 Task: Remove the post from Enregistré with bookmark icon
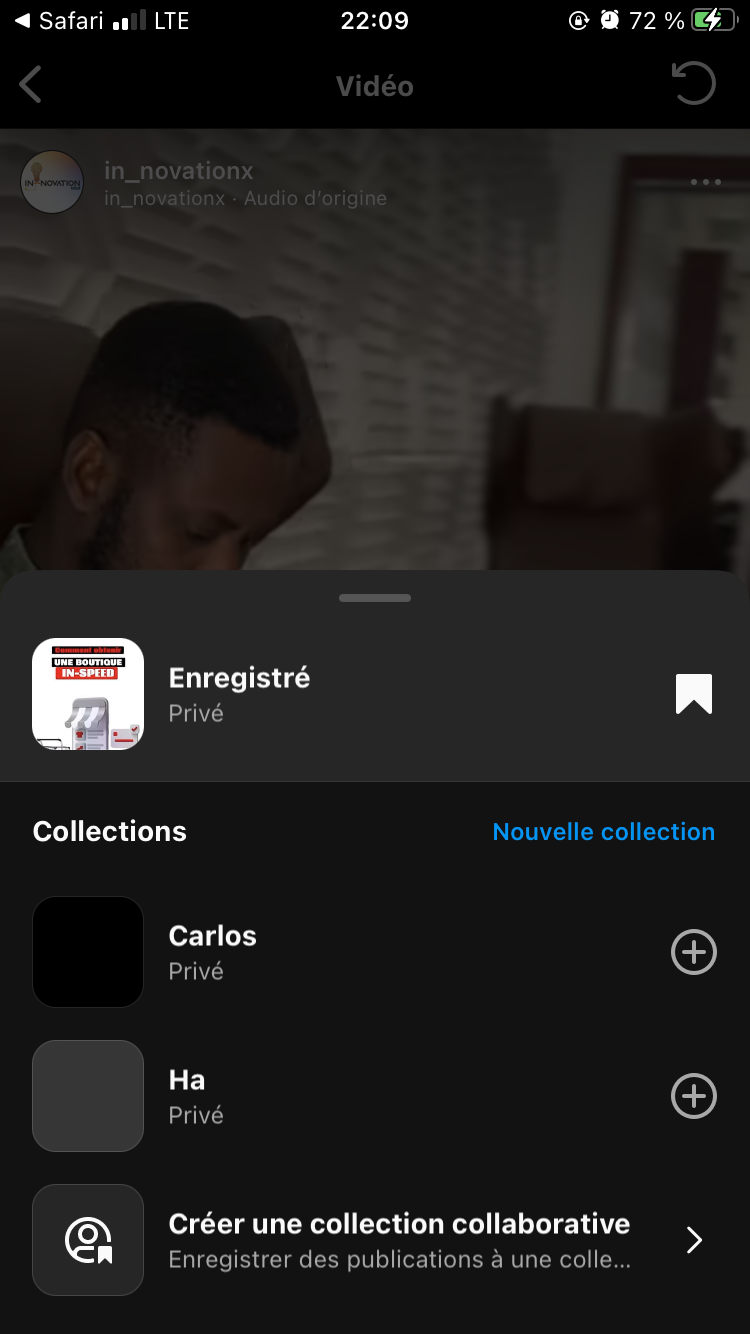(x=693, y=694)
